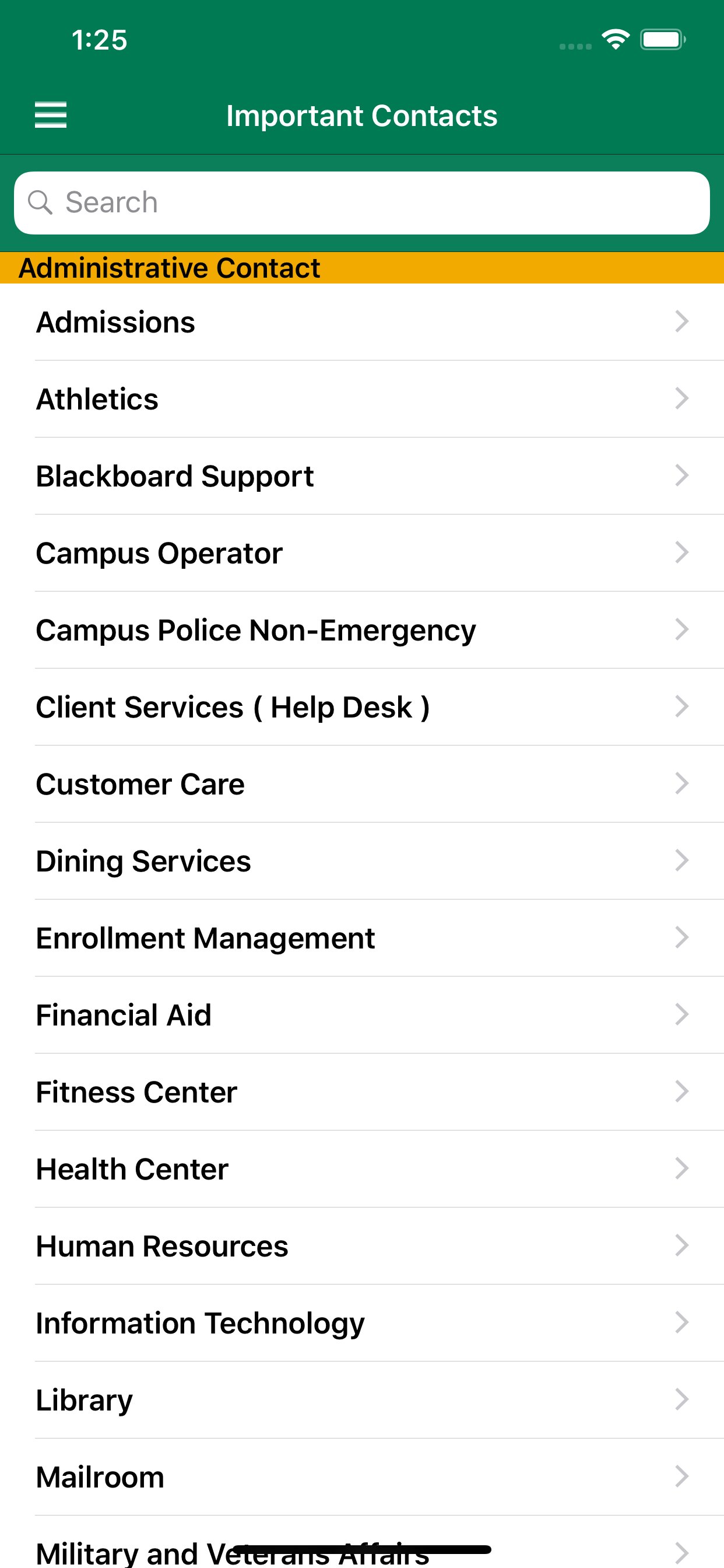
Task: Open Information Technology contact
Action: pos(362,1324)
